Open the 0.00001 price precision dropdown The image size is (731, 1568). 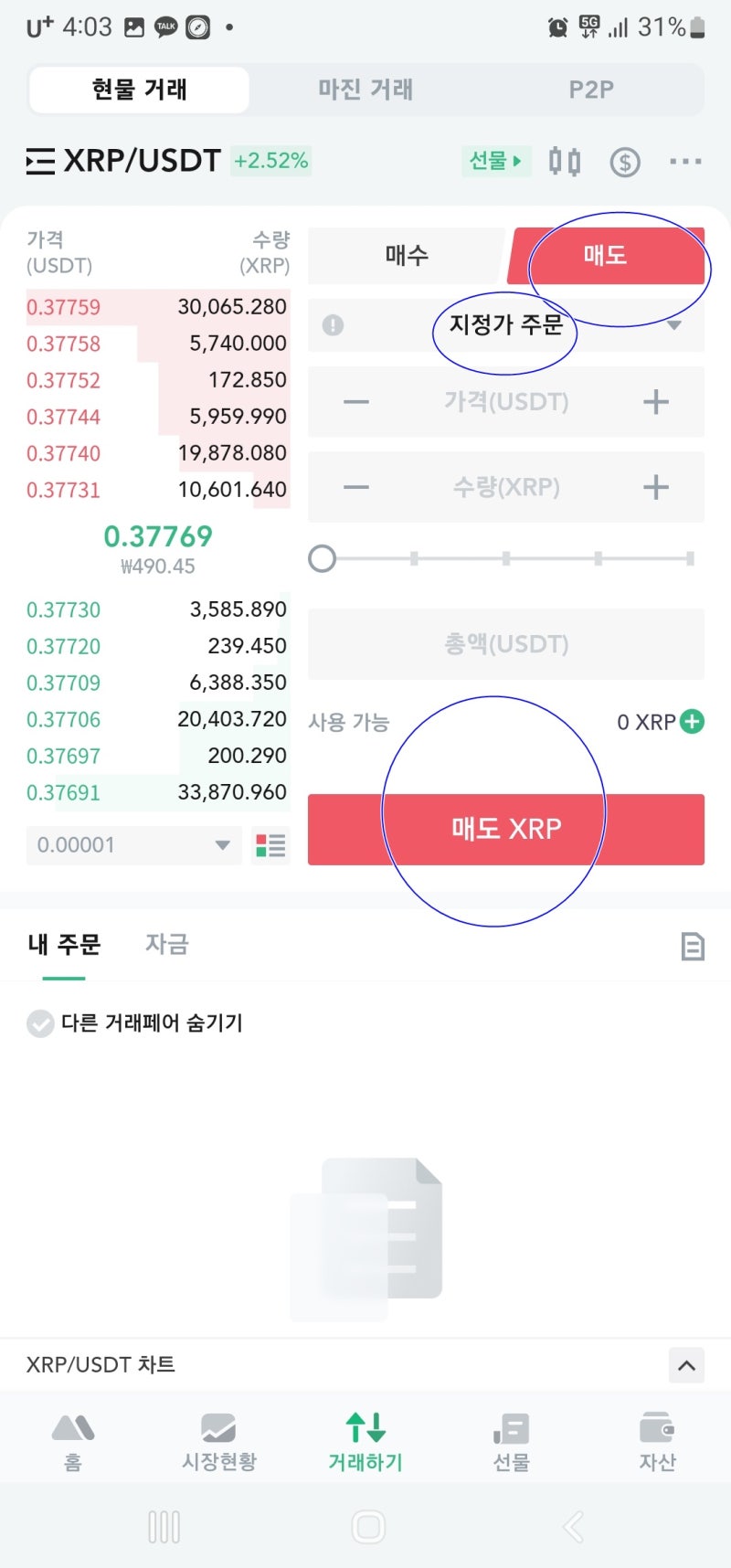[134, 845]
